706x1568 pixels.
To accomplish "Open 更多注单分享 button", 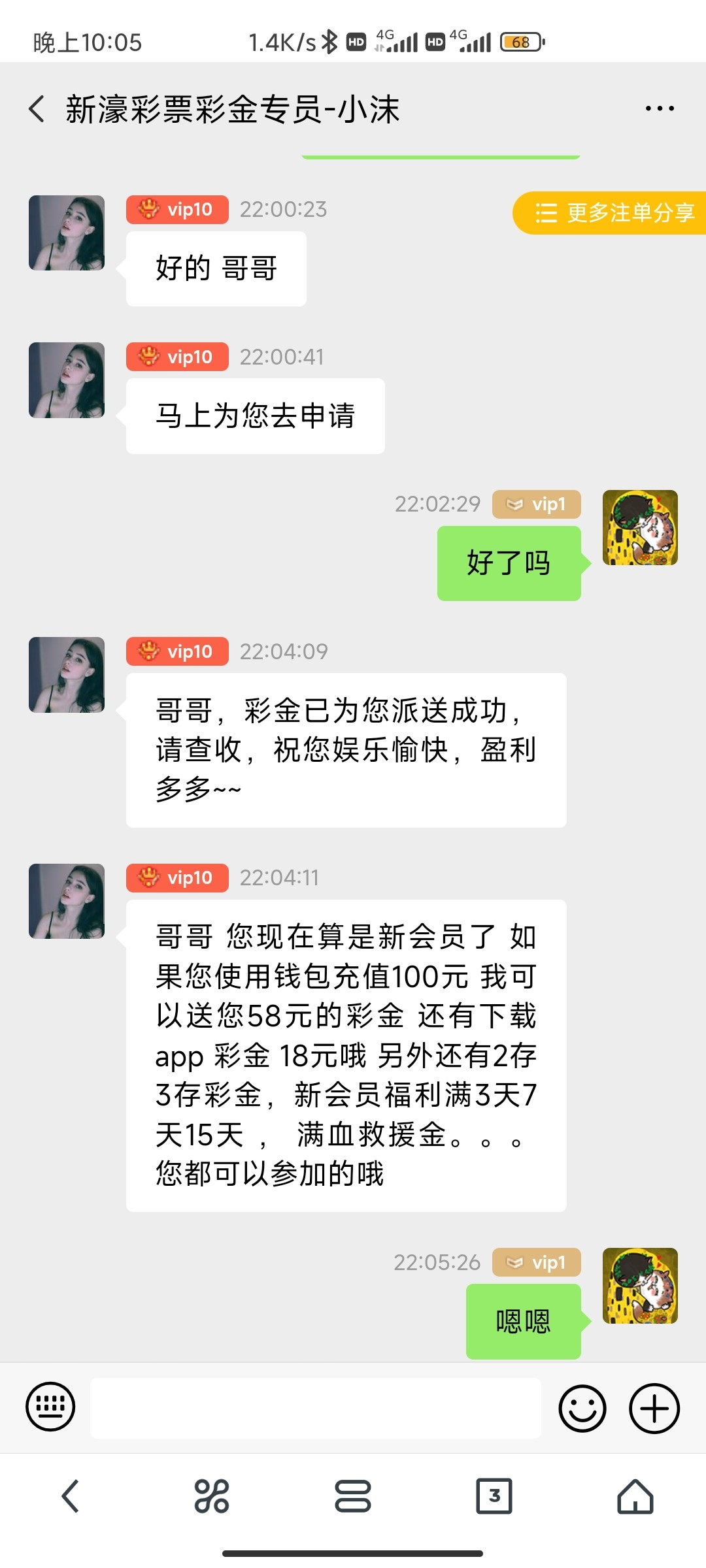I will coord(609,212).
